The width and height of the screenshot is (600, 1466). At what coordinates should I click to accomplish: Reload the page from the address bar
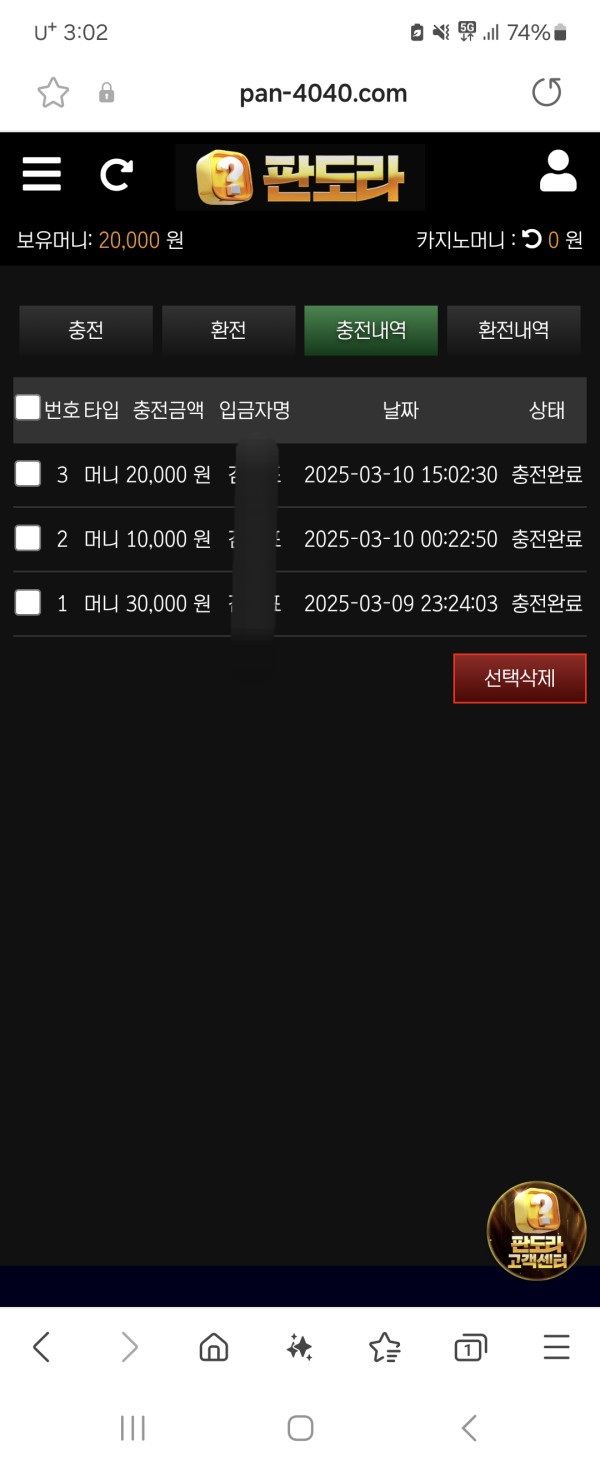pos(546,93)
